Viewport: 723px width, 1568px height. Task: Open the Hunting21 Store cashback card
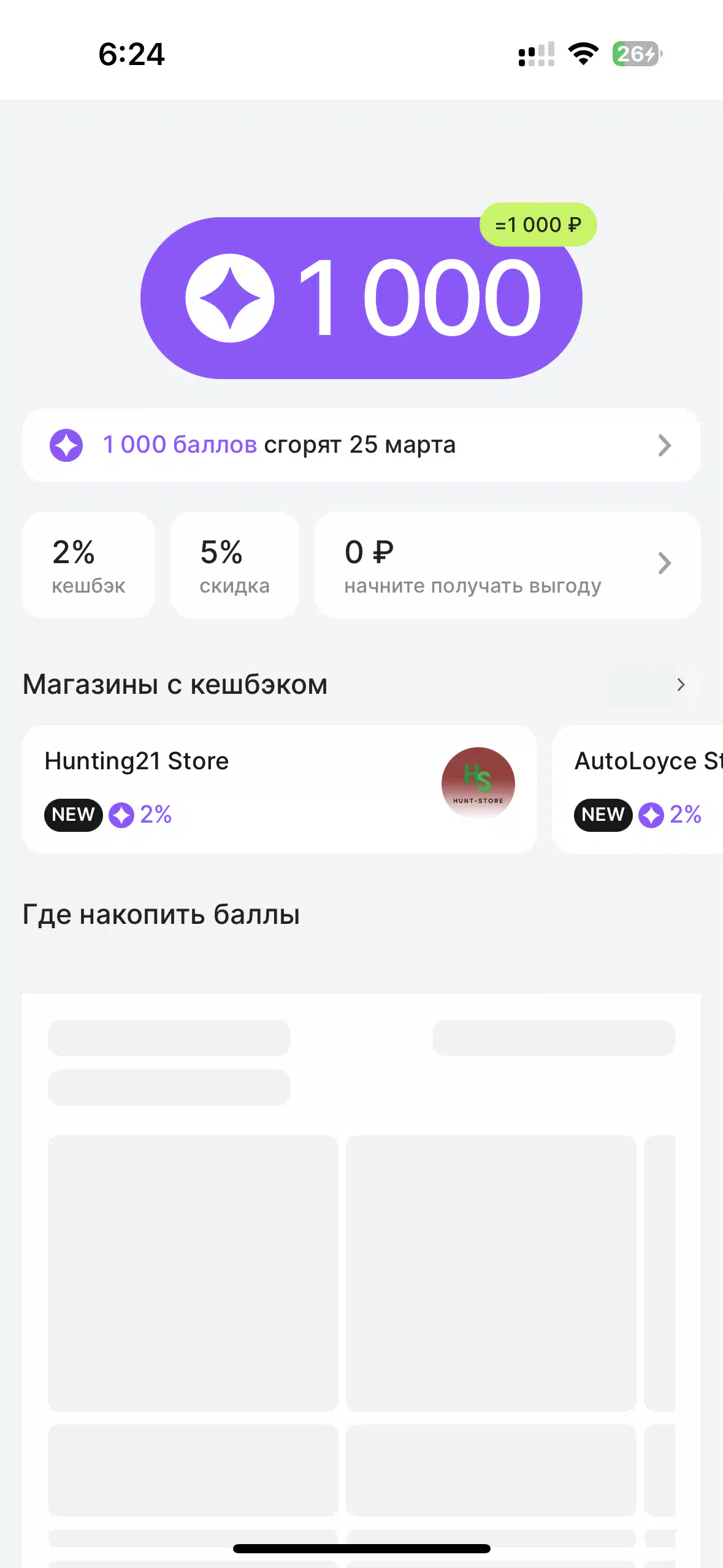[x=280, y=790]
